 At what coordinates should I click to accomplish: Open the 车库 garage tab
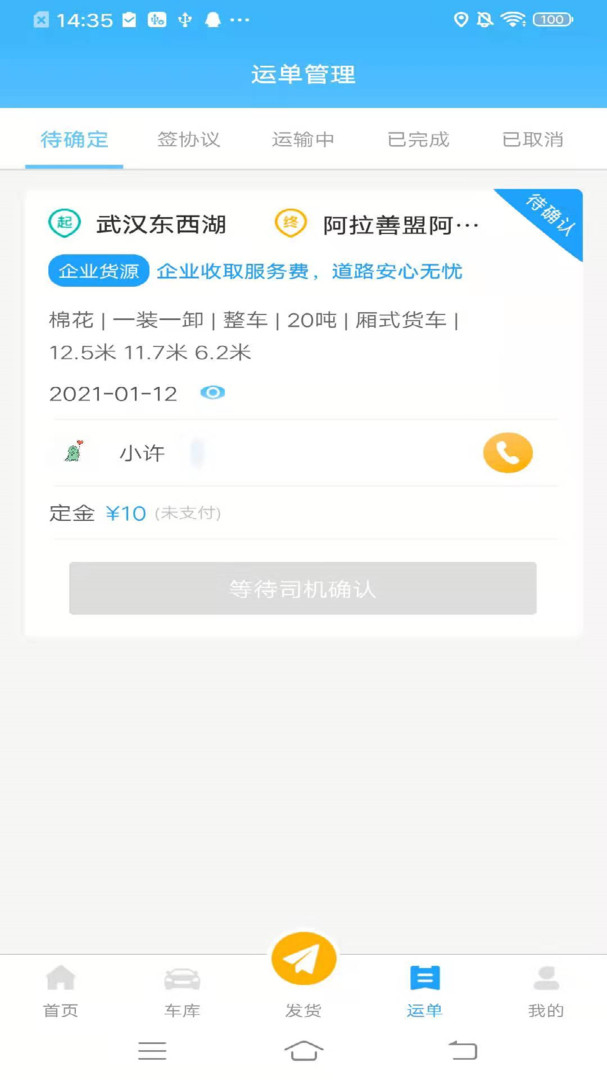[x=182, y=991]
